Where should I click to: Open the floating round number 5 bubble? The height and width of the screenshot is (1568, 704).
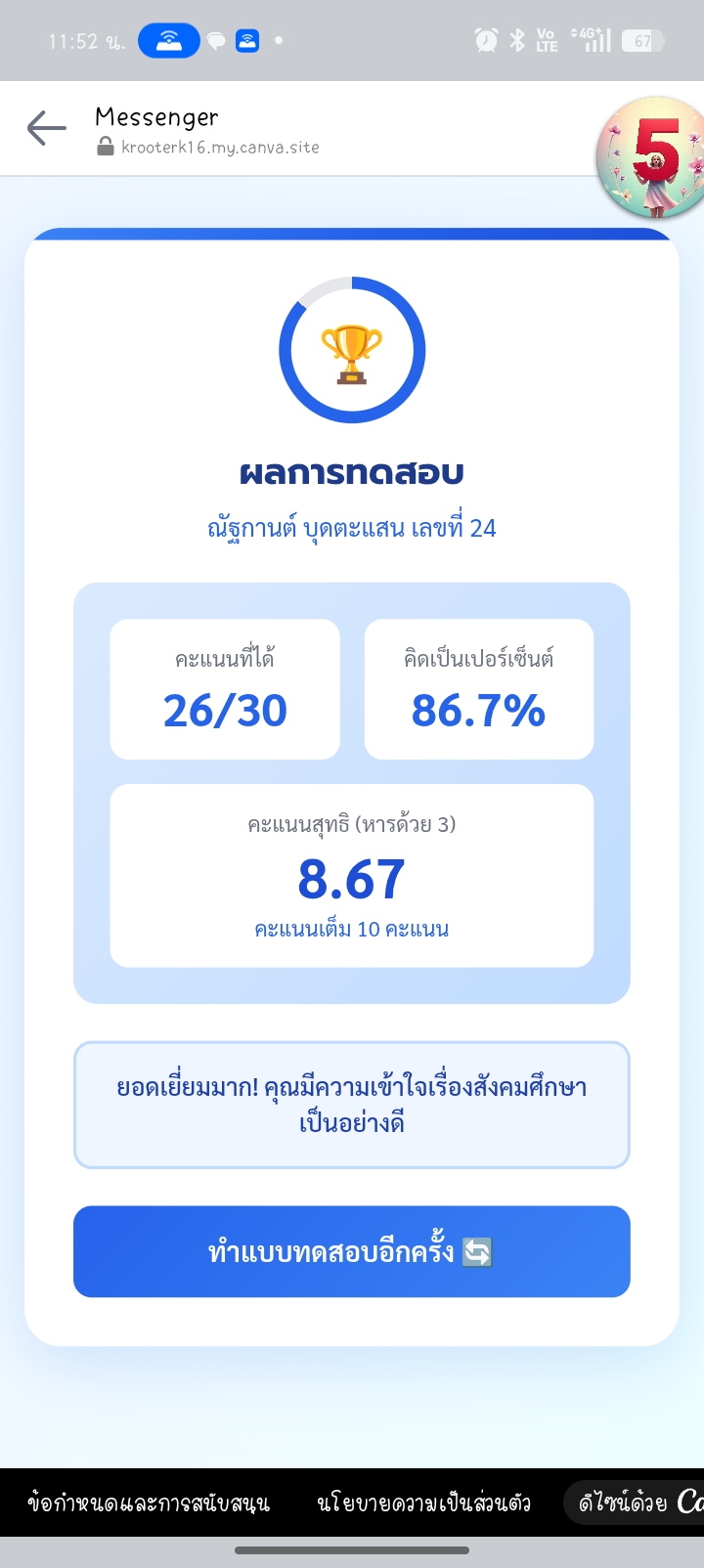[x=653, y=157]
